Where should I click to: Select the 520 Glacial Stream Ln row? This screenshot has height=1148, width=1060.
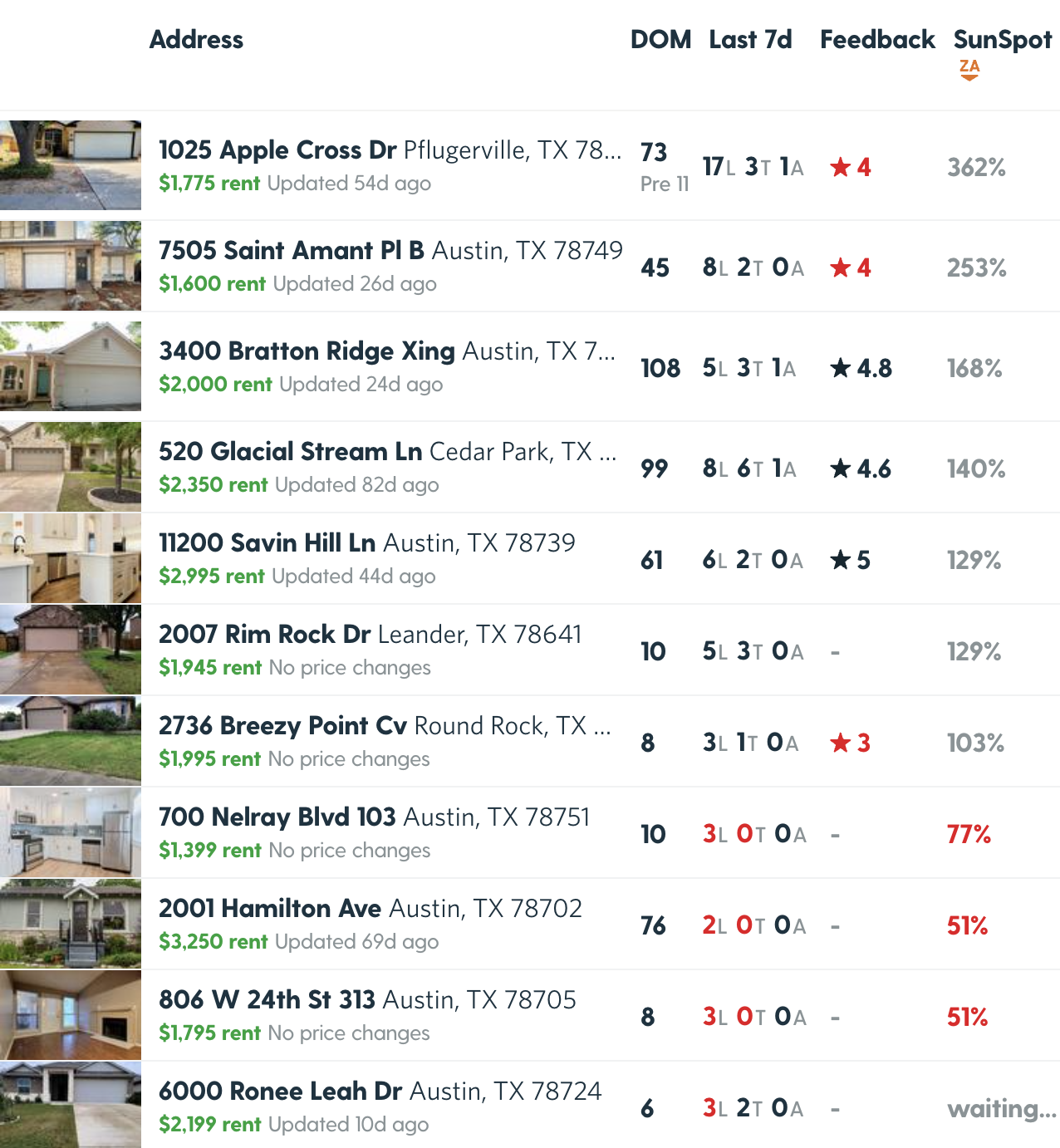tap(530, 467)
